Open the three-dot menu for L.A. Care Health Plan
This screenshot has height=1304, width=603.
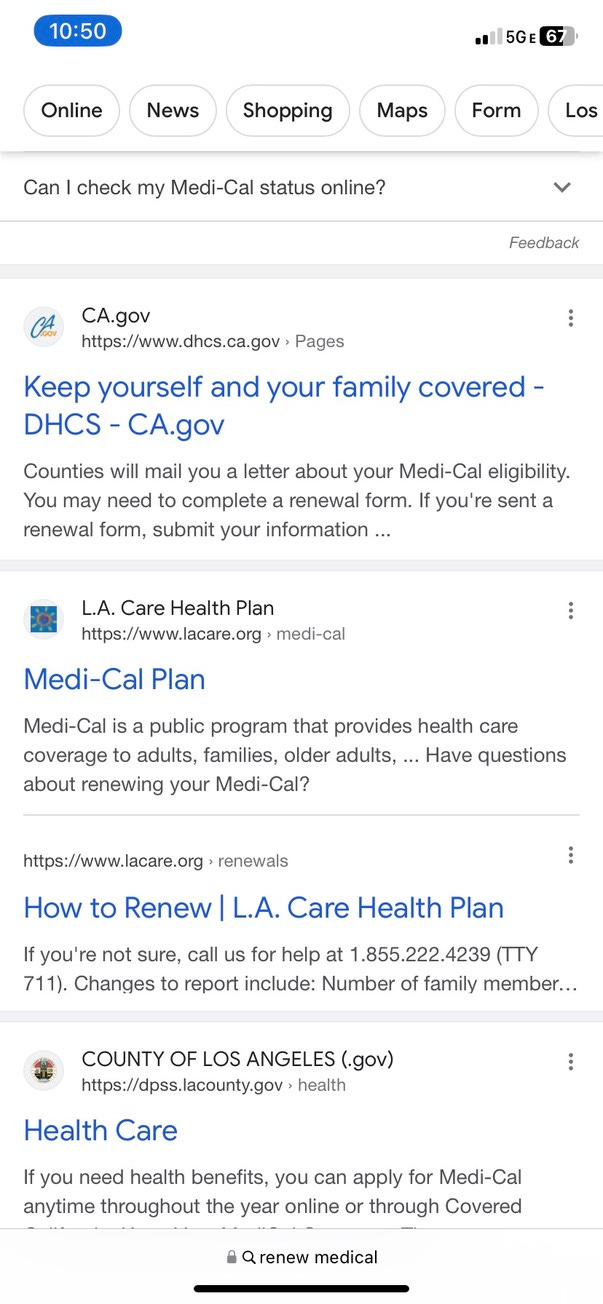pyautogui.click(x=570, y=610)
